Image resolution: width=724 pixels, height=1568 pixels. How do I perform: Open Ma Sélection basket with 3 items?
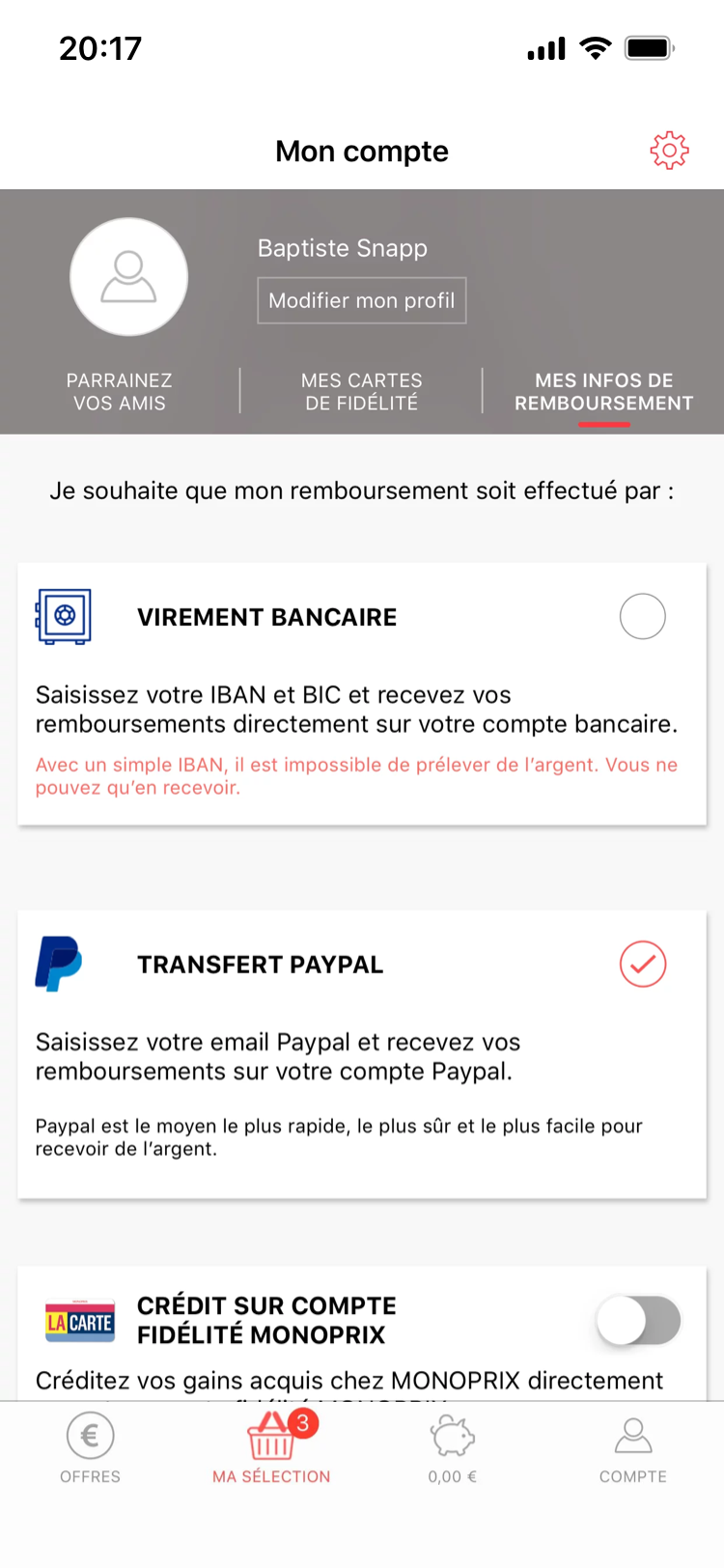(x=271, y=1439)
